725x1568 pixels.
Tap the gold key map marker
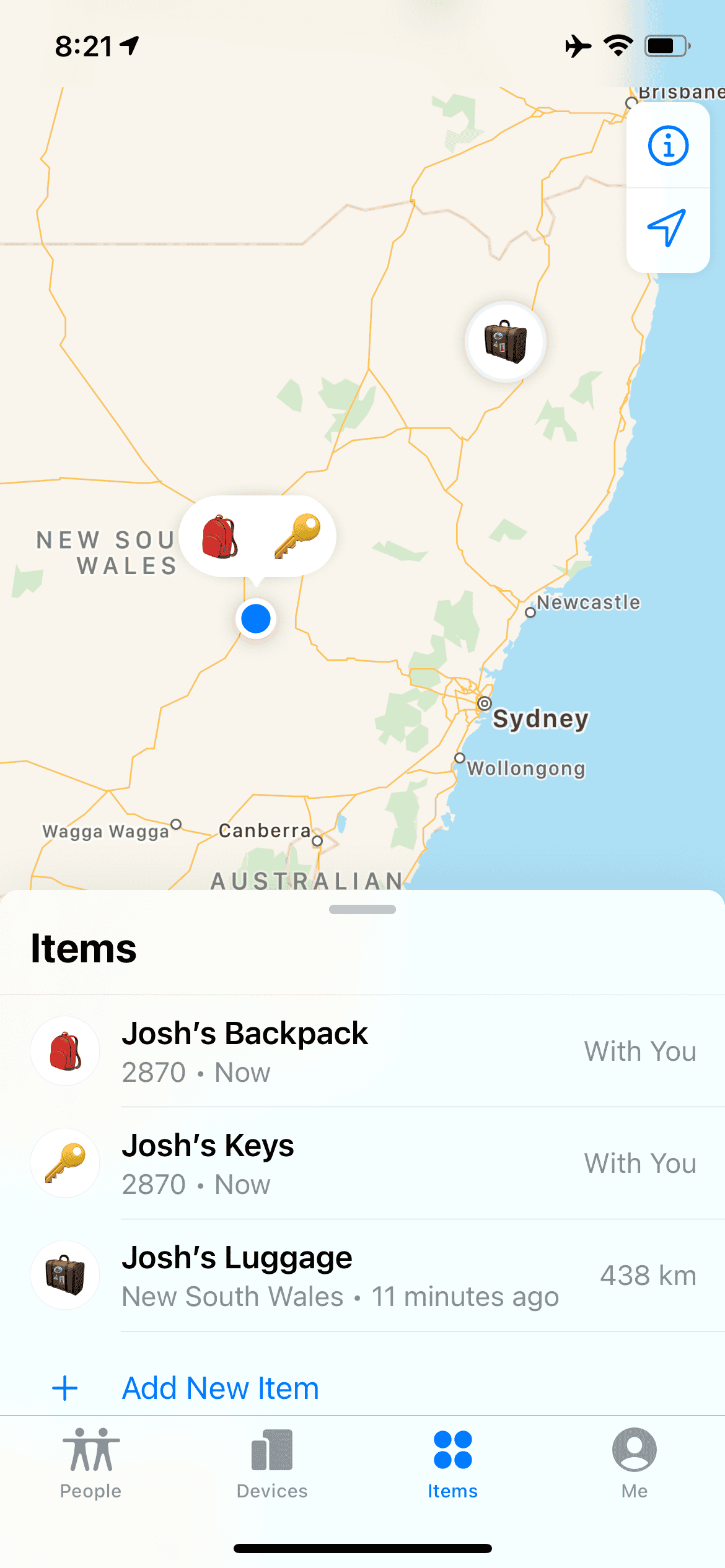[x=297, y=536]
